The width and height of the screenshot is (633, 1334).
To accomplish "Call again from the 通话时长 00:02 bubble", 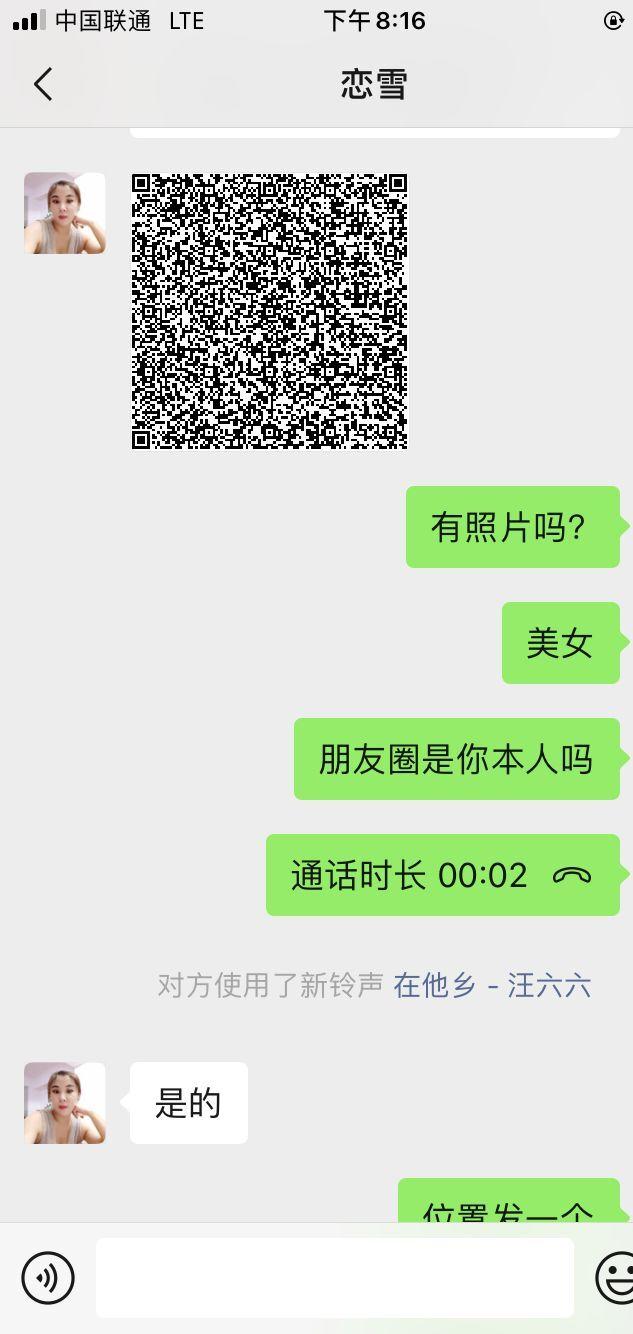I will (442, 875).
